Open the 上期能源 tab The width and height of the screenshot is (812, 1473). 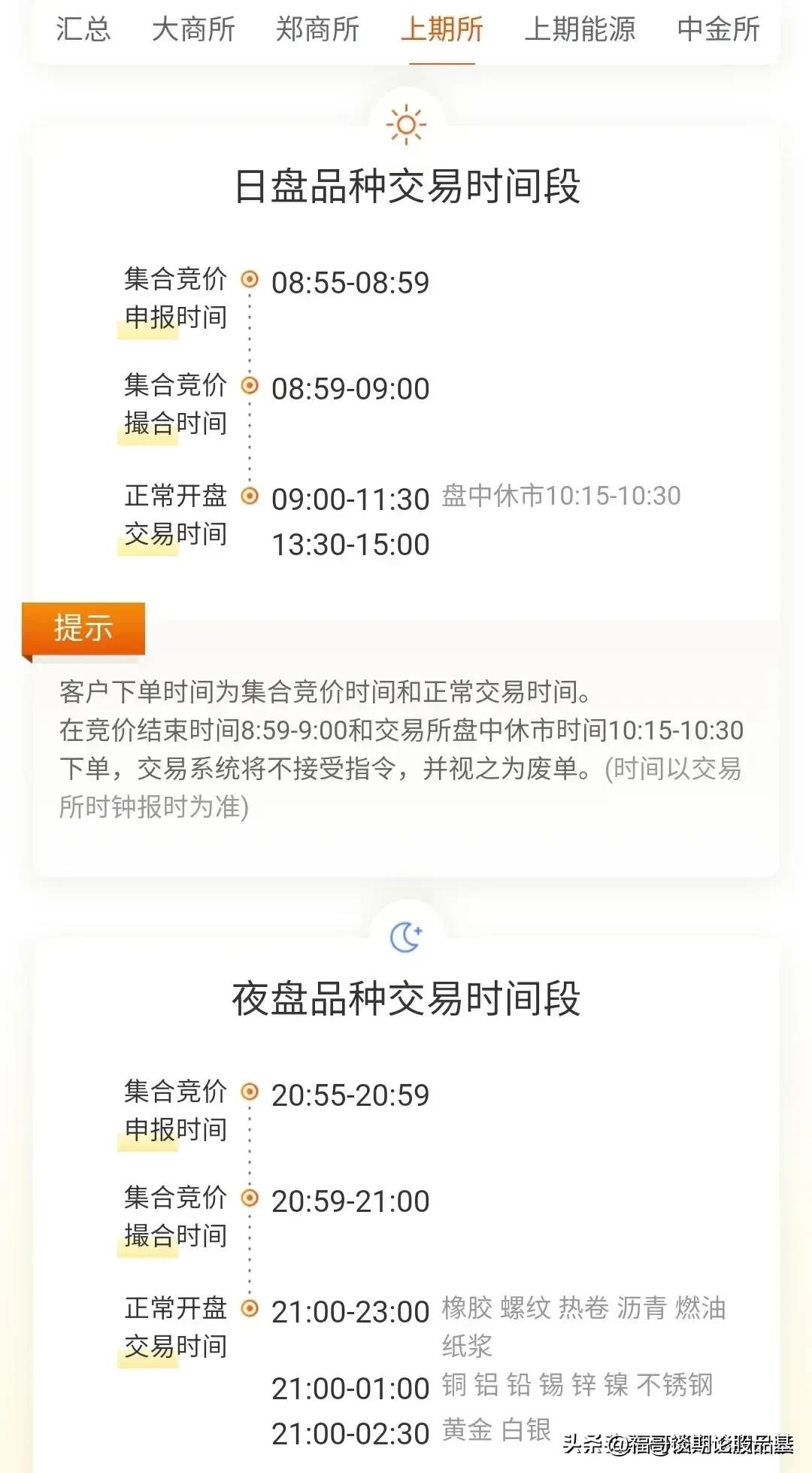point(579,30)
